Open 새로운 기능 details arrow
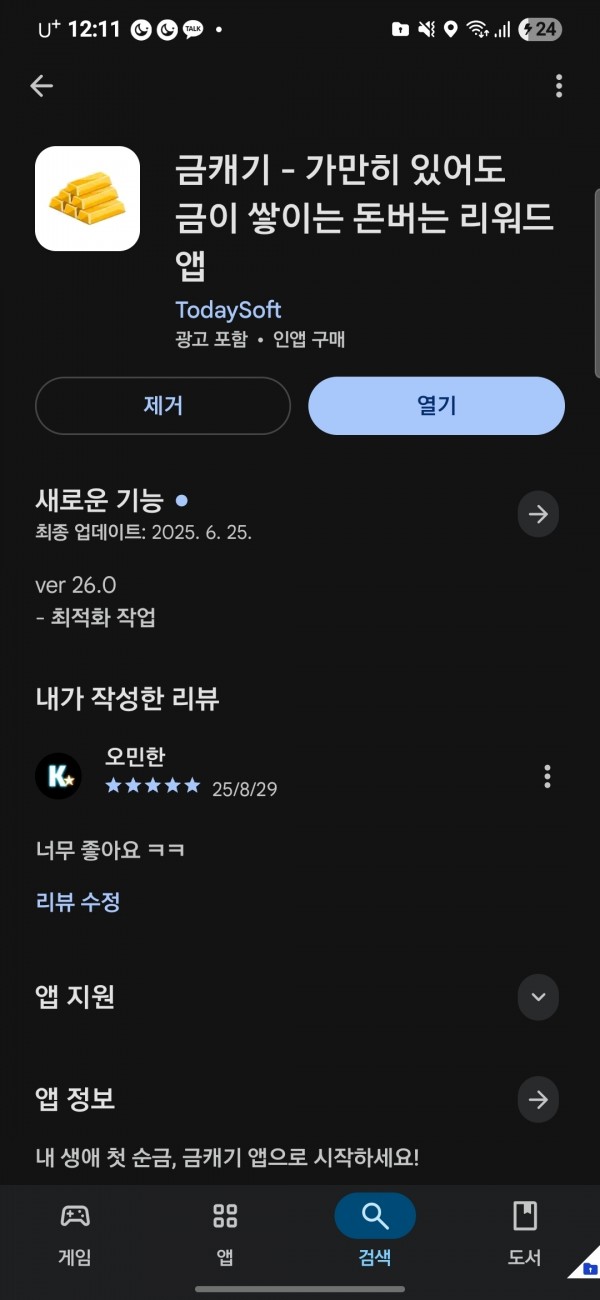 coord(538,515)
